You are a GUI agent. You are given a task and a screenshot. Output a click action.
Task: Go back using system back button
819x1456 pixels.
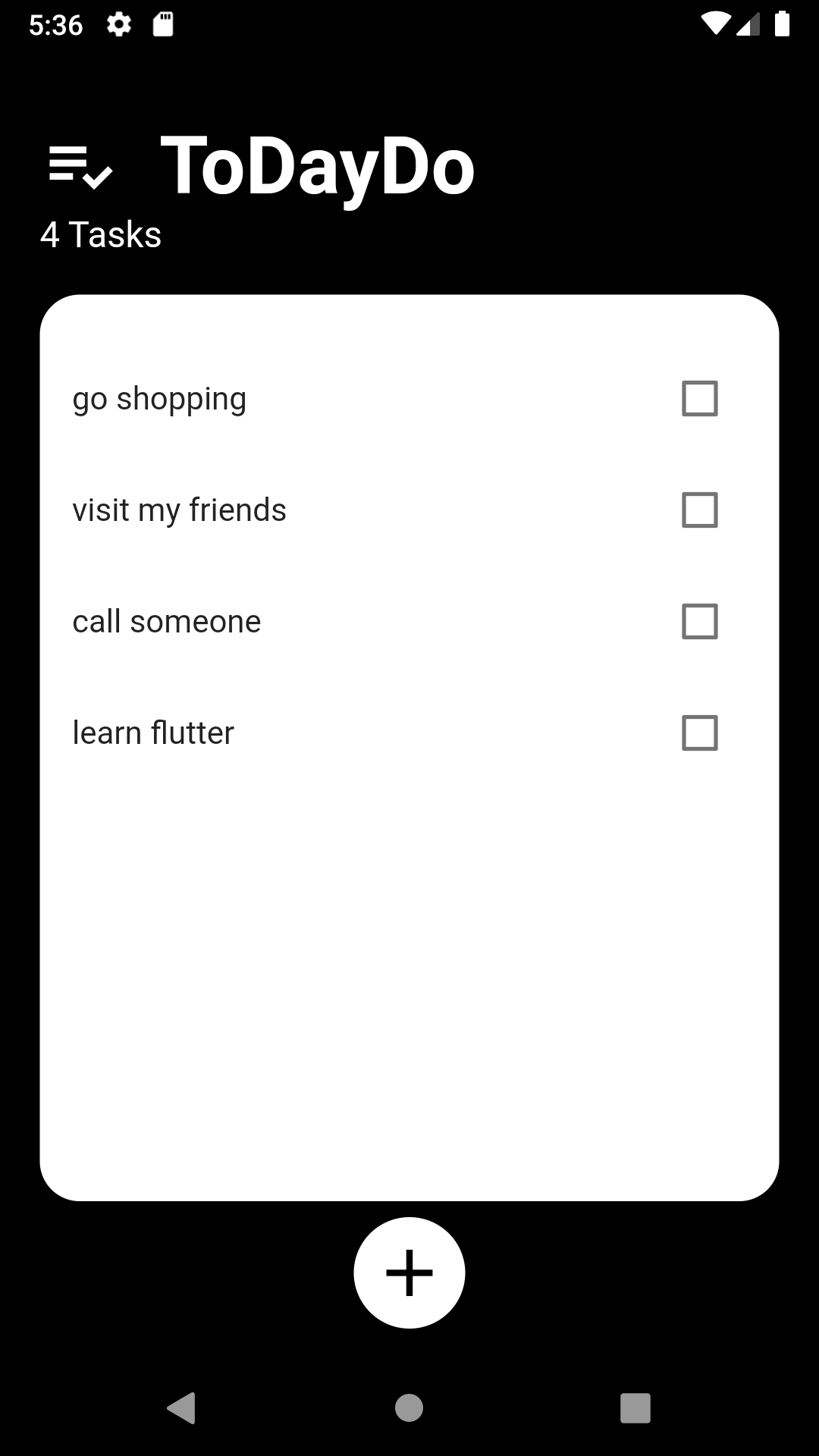pyautogui.click(x=182, y=1408)
